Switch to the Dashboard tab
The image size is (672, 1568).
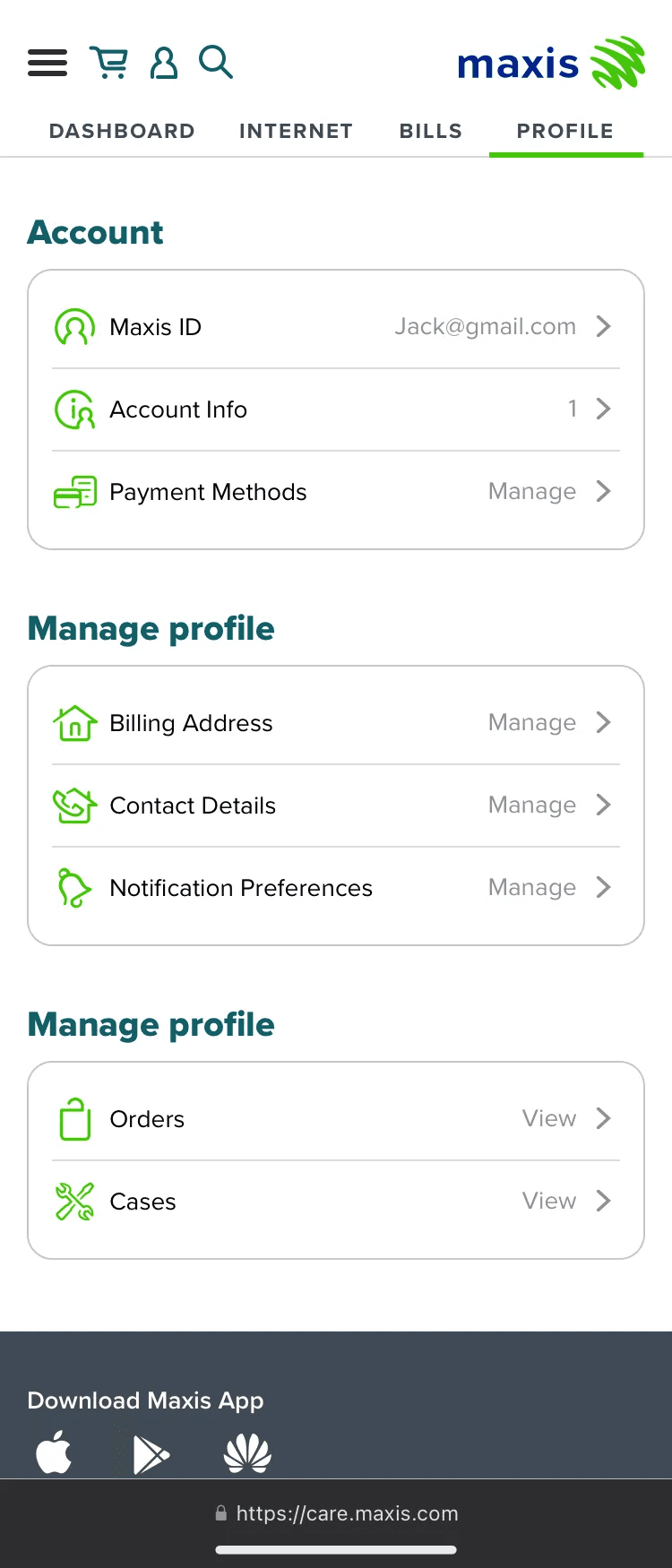tap(122, 131)
